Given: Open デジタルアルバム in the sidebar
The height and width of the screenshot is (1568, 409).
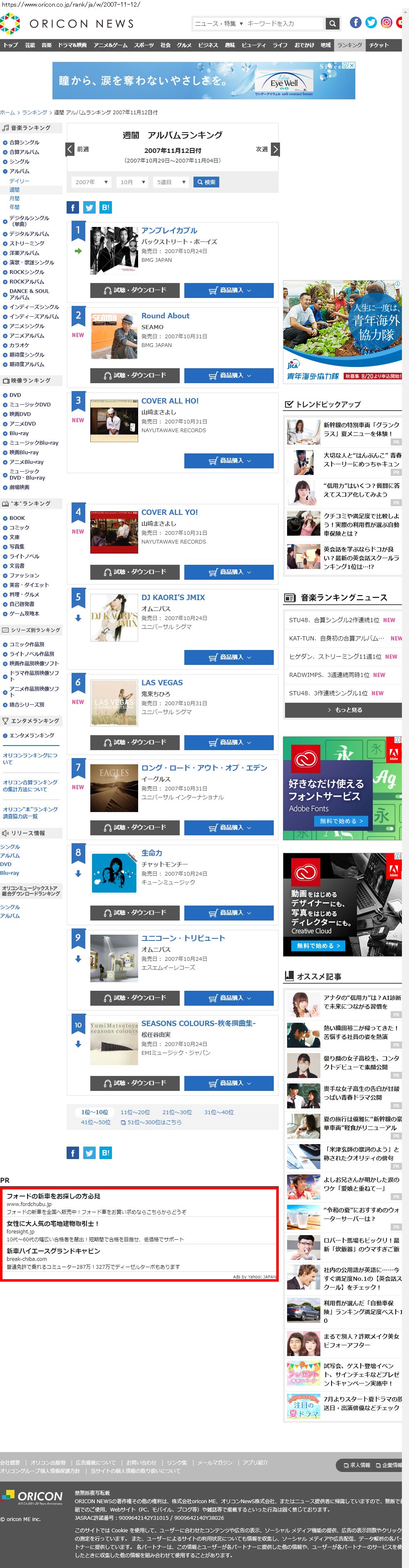Looking at the screenshot, I should tap(29, 234).
